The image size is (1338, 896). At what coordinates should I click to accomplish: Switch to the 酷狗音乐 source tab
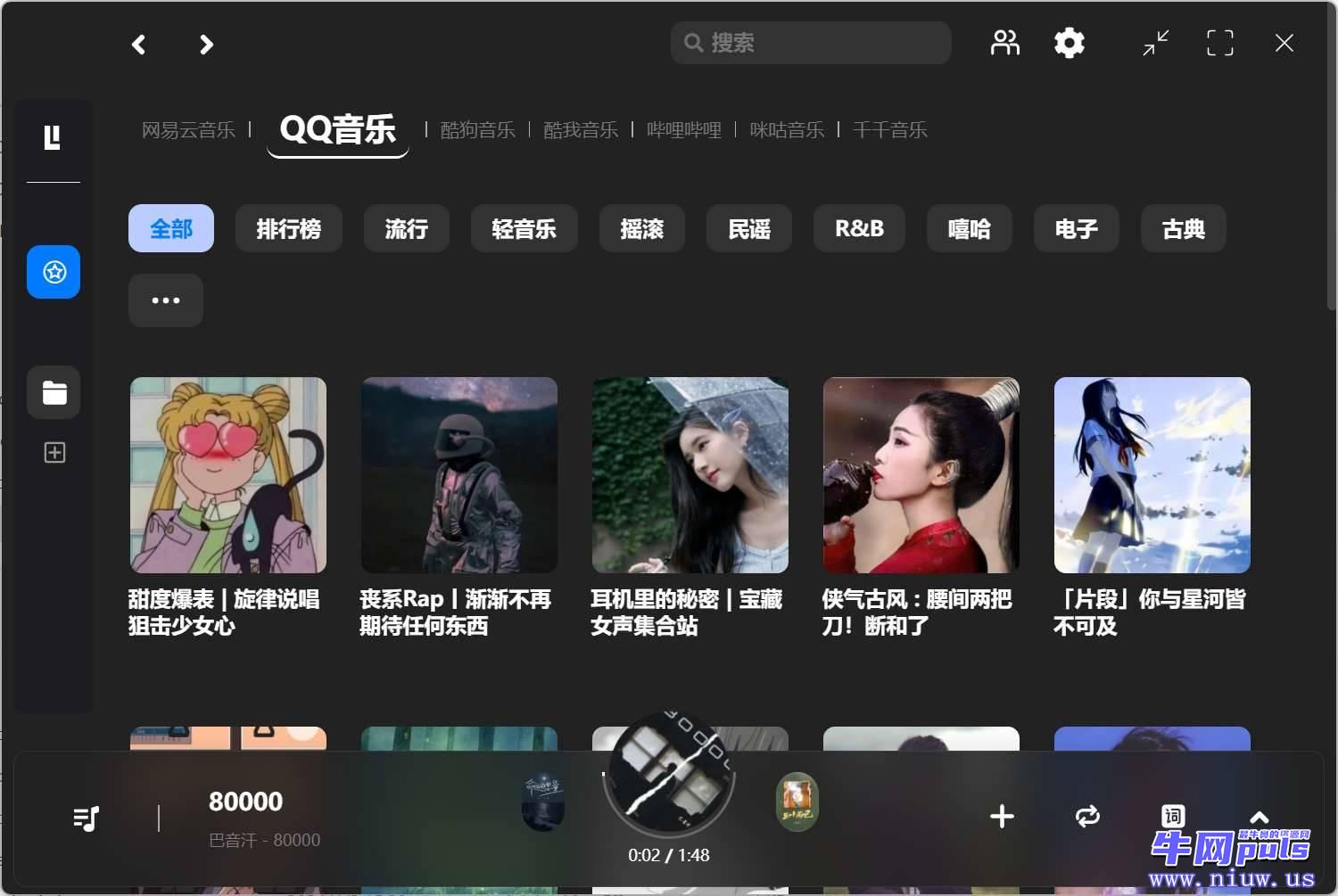[x=477, y=130]
